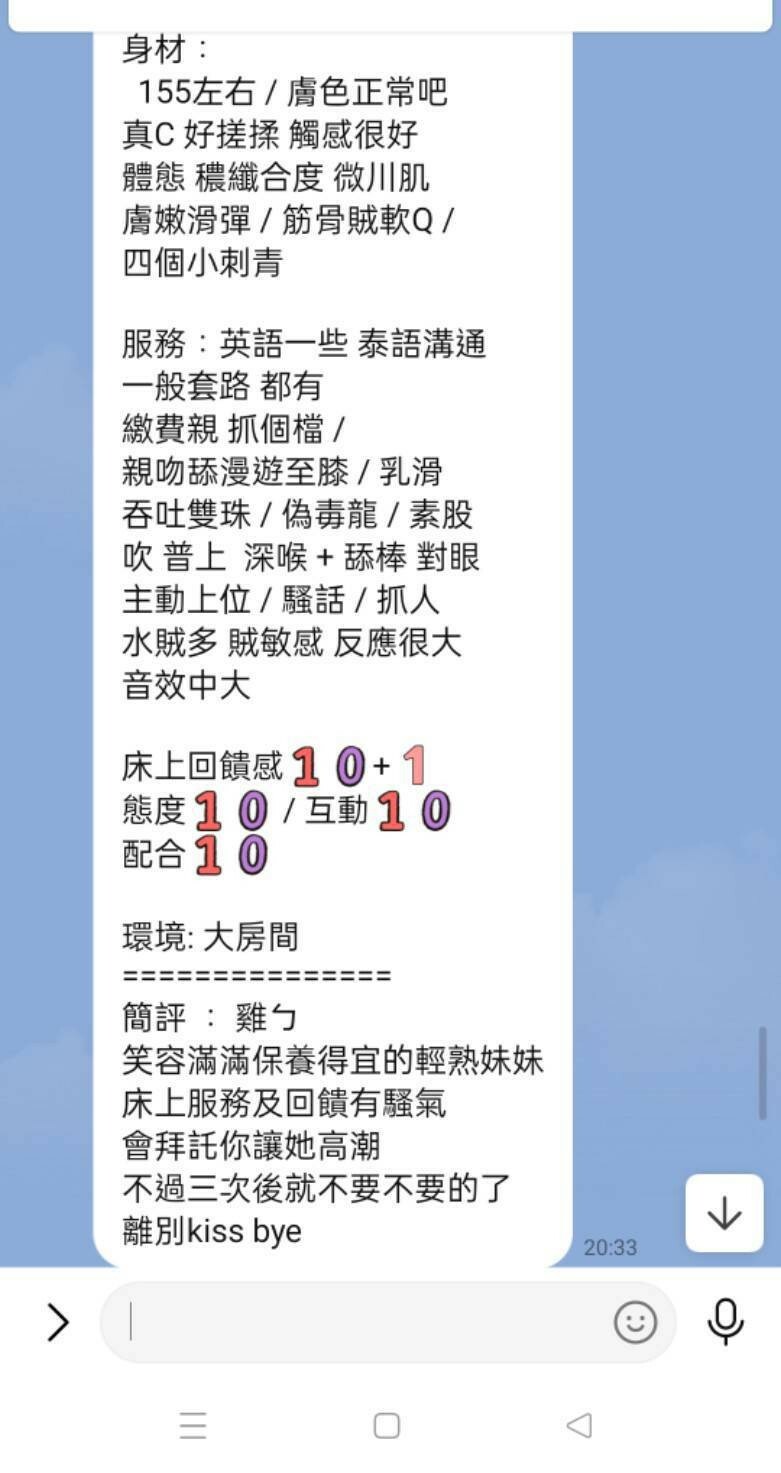Open the emoji sticker picker
The width and height of the screenshot is (781, 1473).
tap(635, 1323)
